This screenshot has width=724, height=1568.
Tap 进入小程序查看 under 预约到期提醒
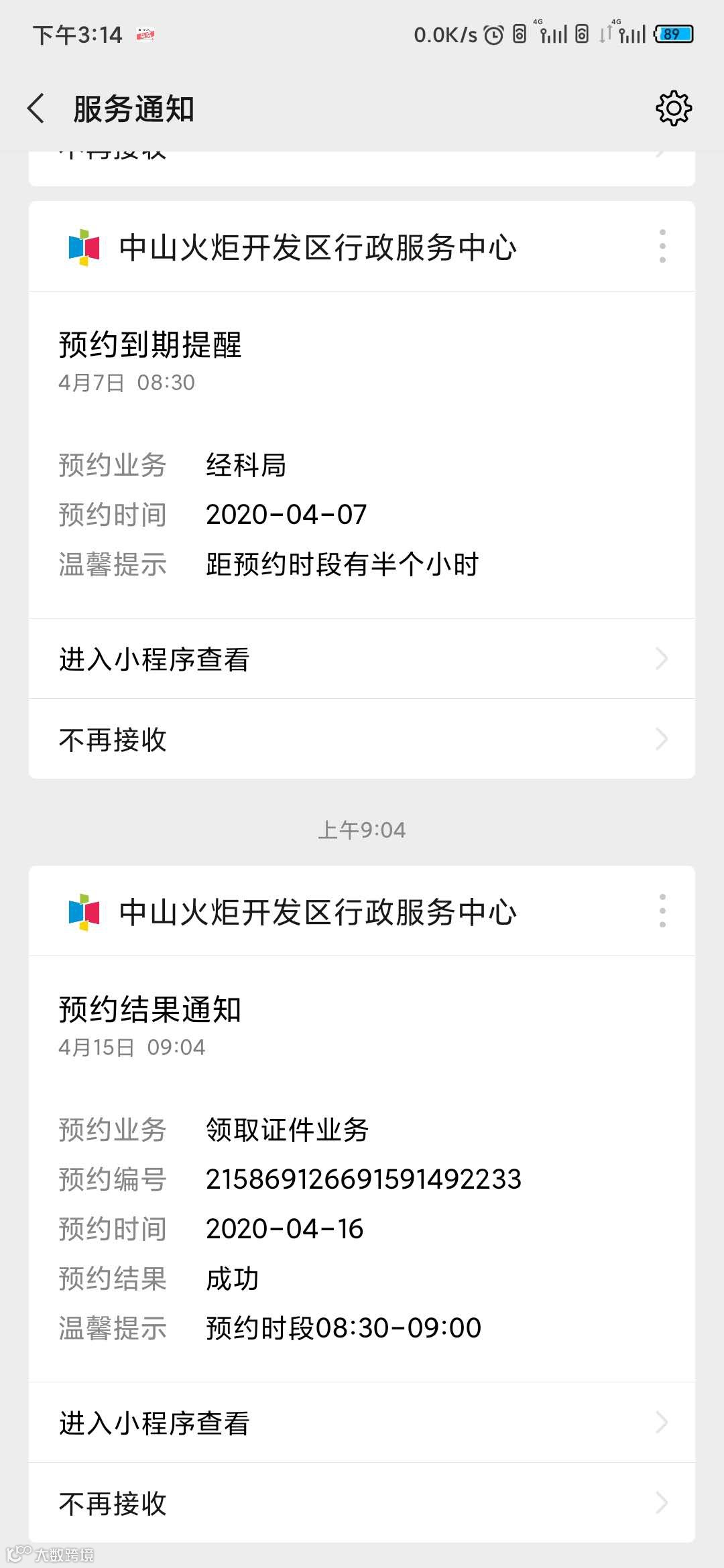362,659
